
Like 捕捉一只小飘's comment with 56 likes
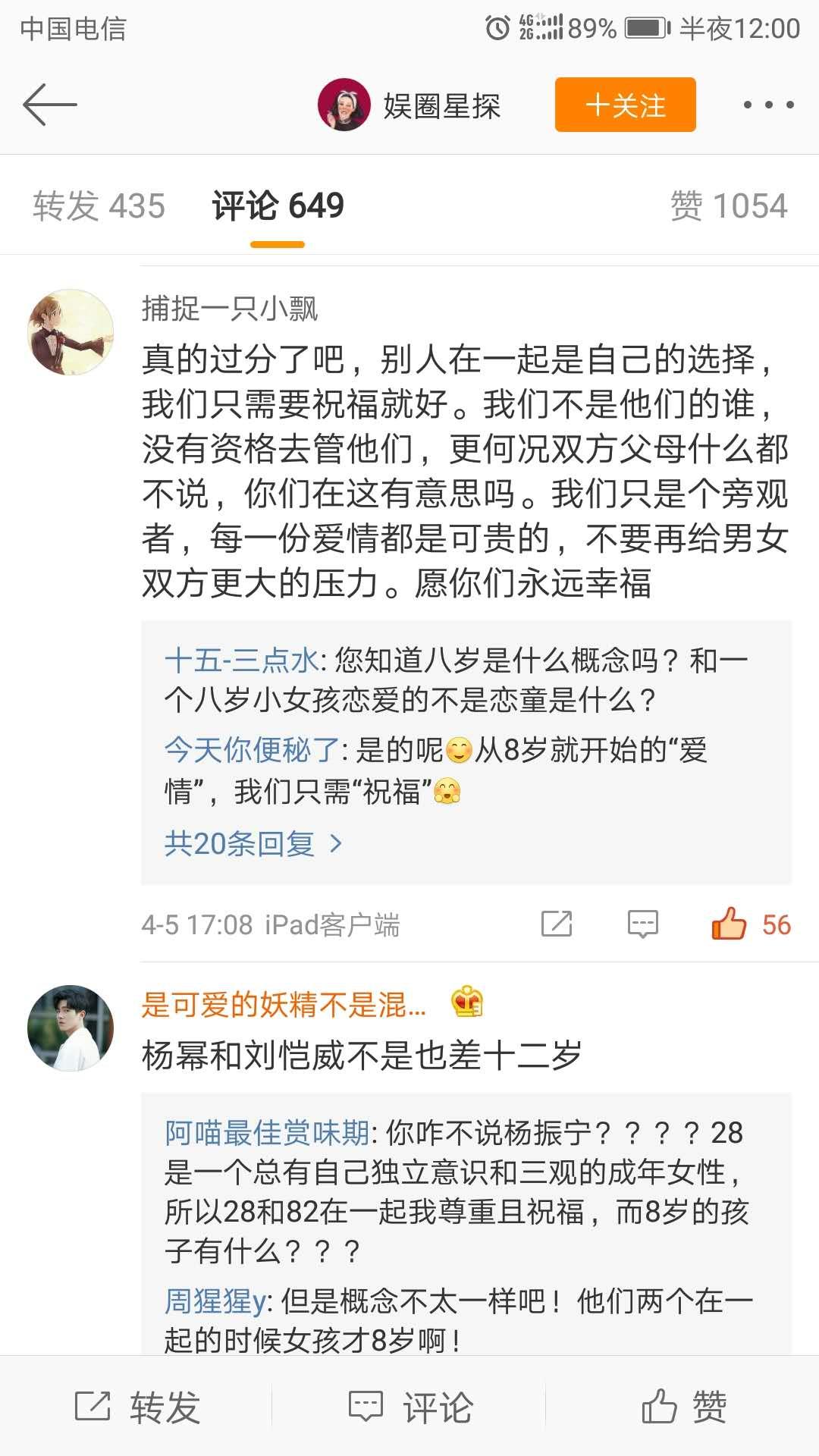[730, 924]
